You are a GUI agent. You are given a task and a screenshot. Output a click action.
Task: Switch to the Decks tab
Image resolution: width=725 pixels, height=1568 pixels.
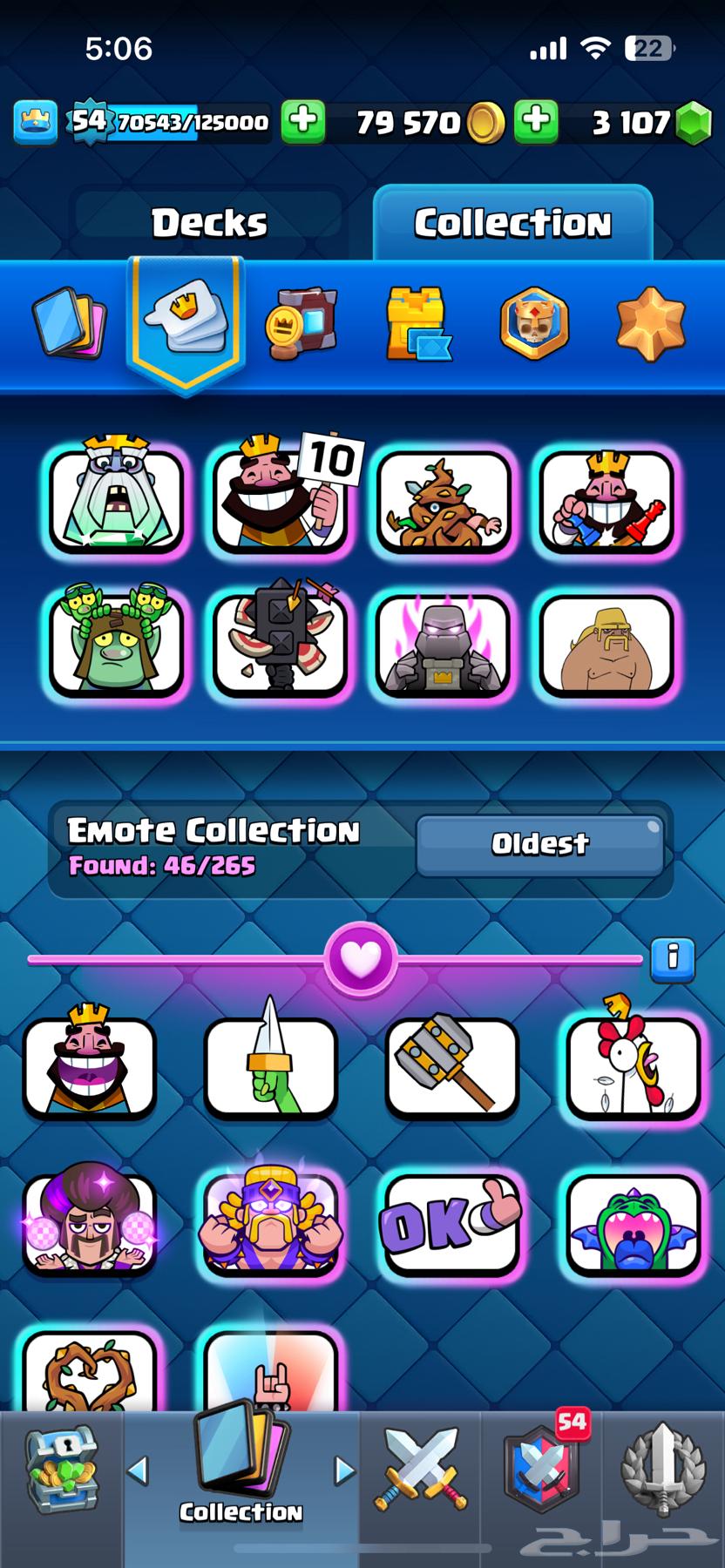click(x=209, y=223)
